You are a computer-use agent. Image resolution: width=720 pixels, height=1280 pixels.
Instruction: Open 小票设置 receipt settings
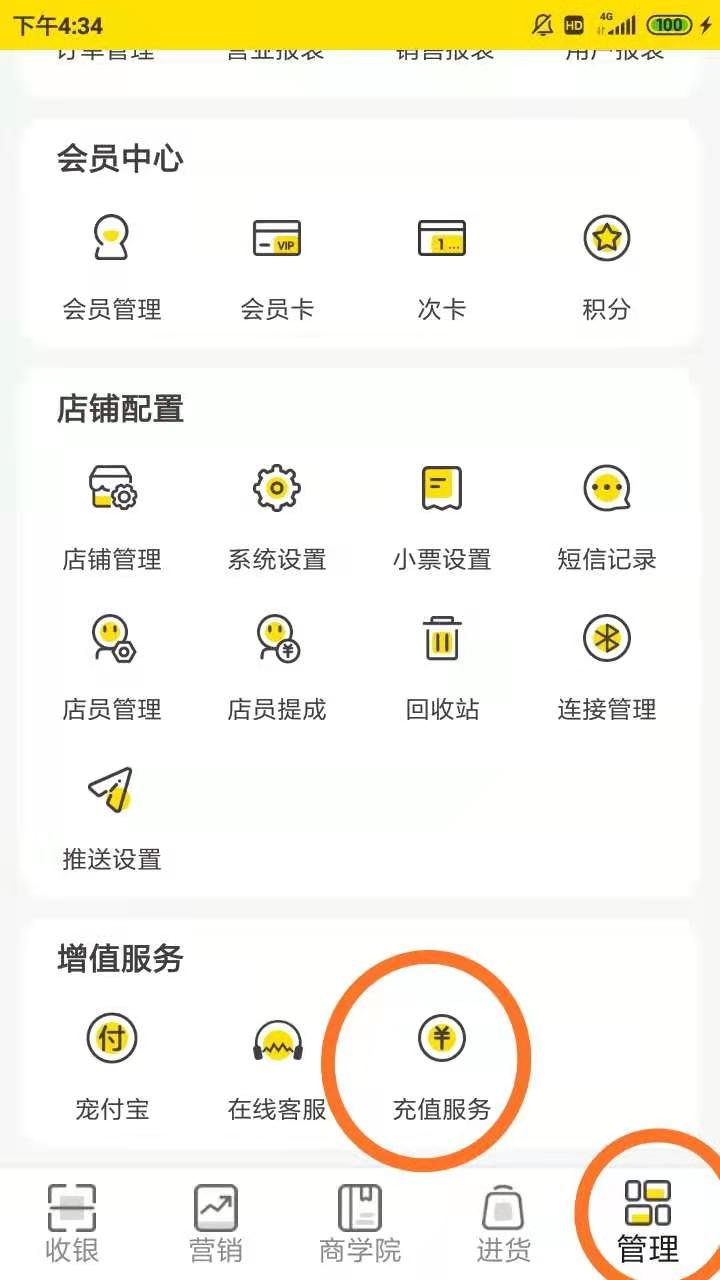pos(442,517)
